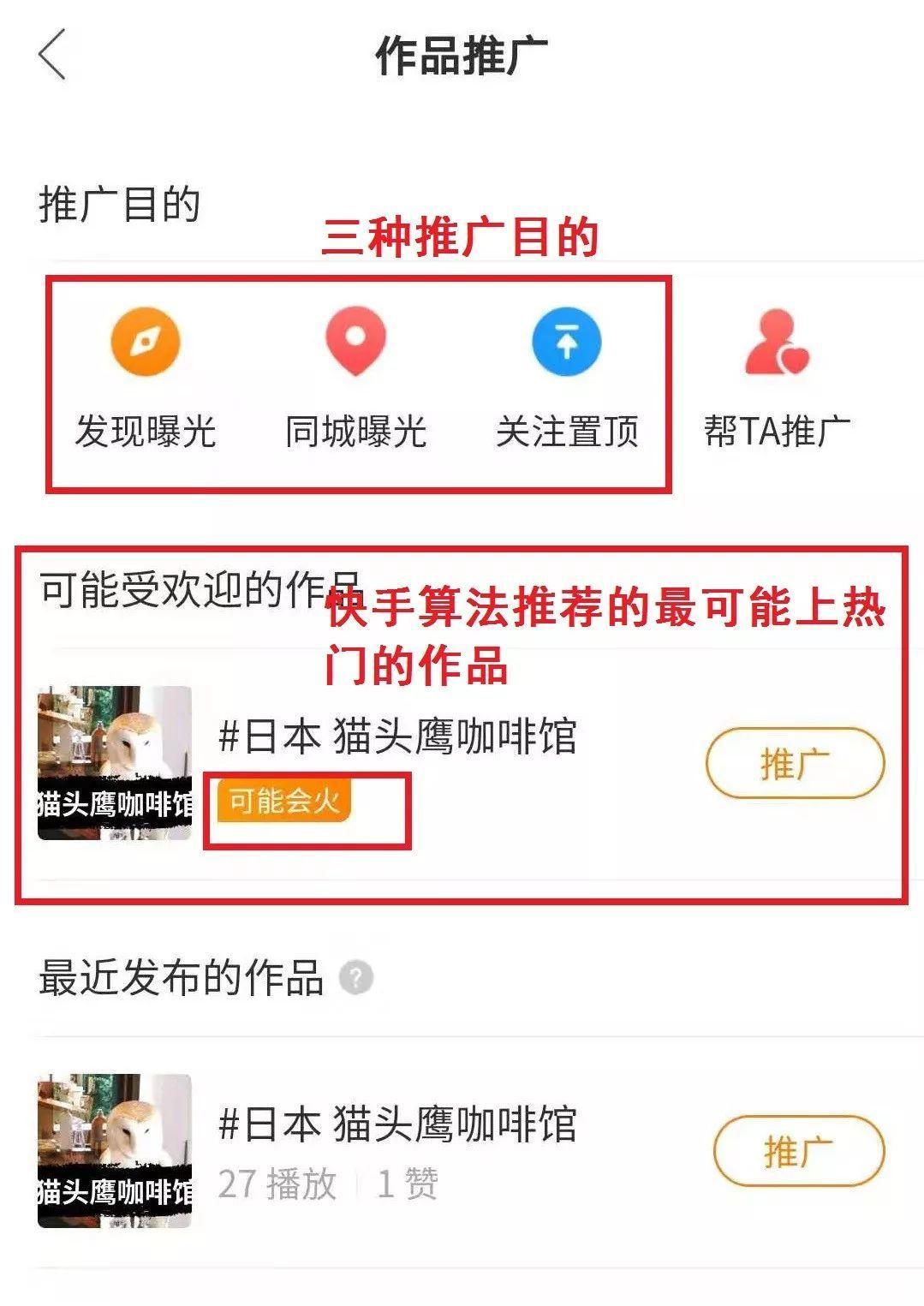Tap 推广 button for the 可能会火 work
The width and height of the screenshot is (924, 1306).
click(794, 763)
